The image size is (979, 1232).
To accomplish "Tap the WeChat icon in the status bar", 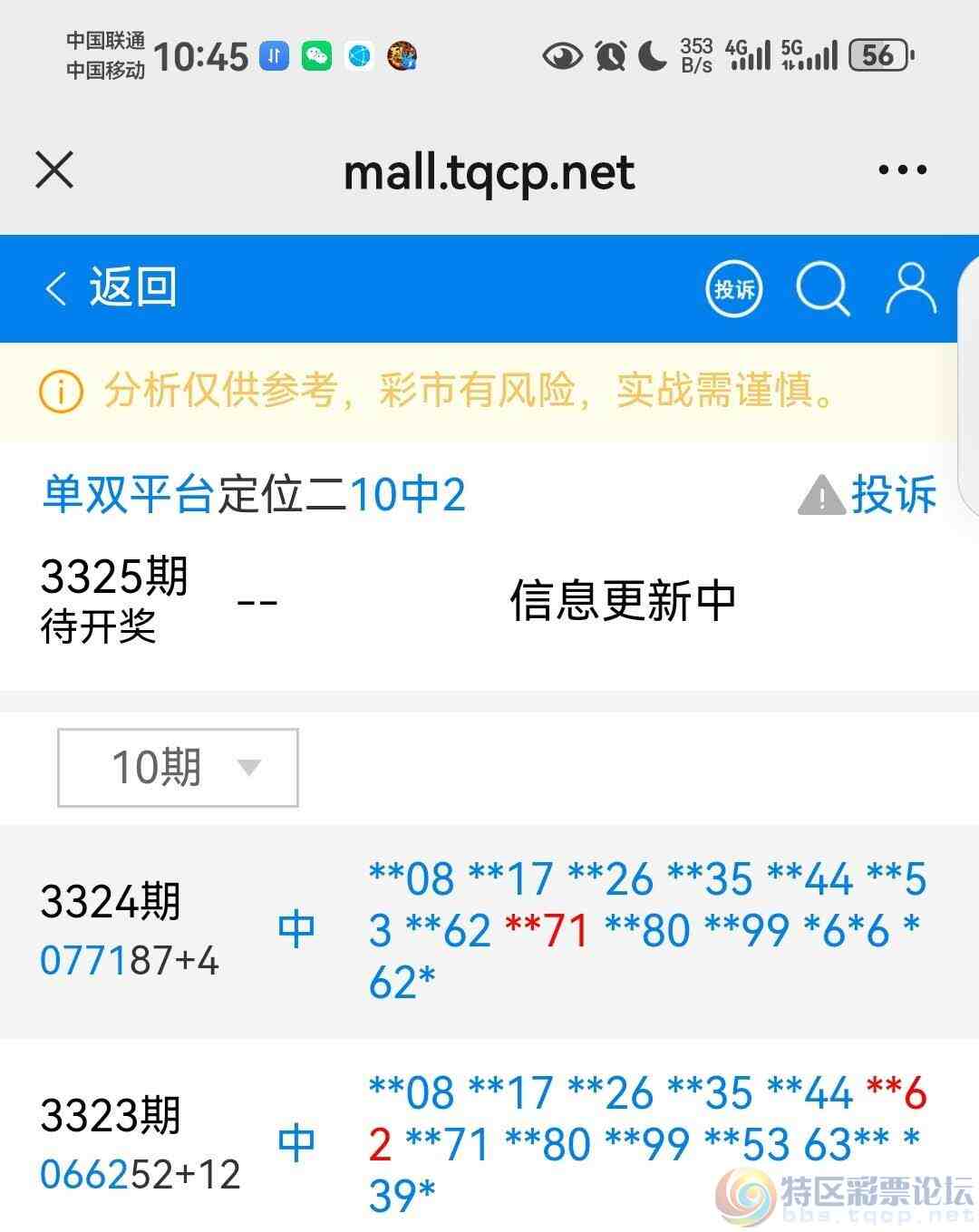I will pos(319,54).
